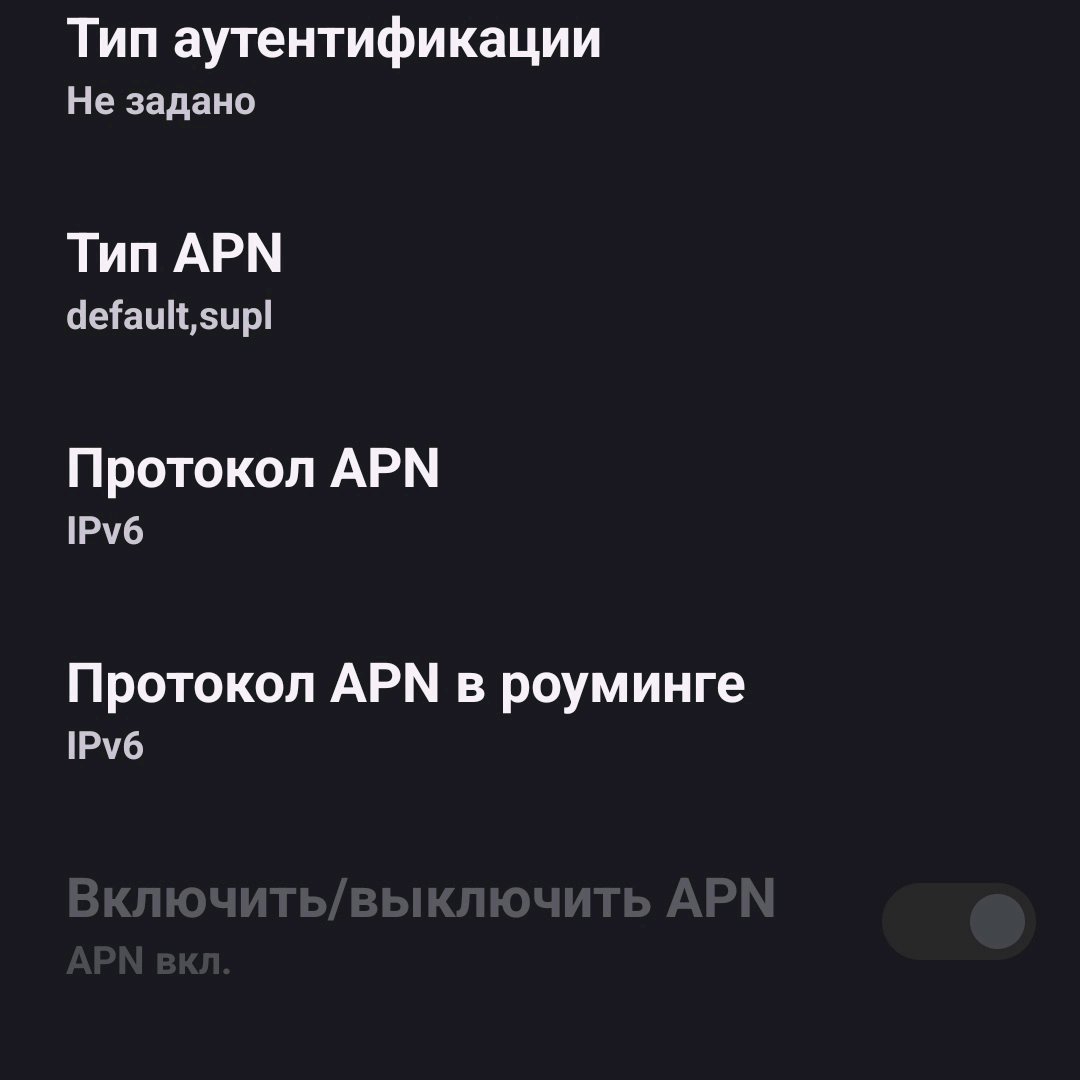Open the Тип APN row

coord(175,282)
